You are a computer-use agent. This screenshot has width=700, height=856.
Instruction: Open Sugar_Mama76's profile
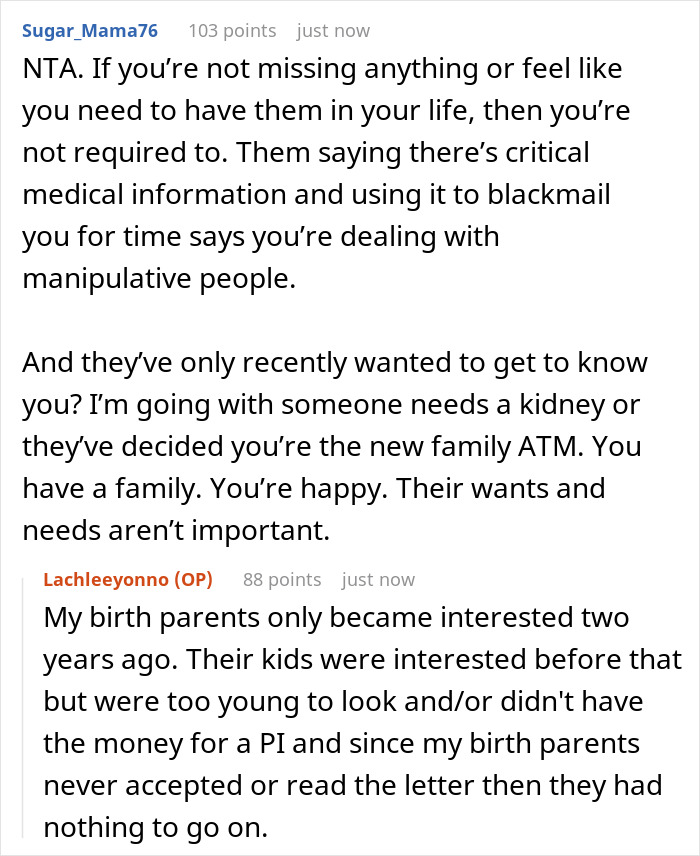tap(90, 31)
